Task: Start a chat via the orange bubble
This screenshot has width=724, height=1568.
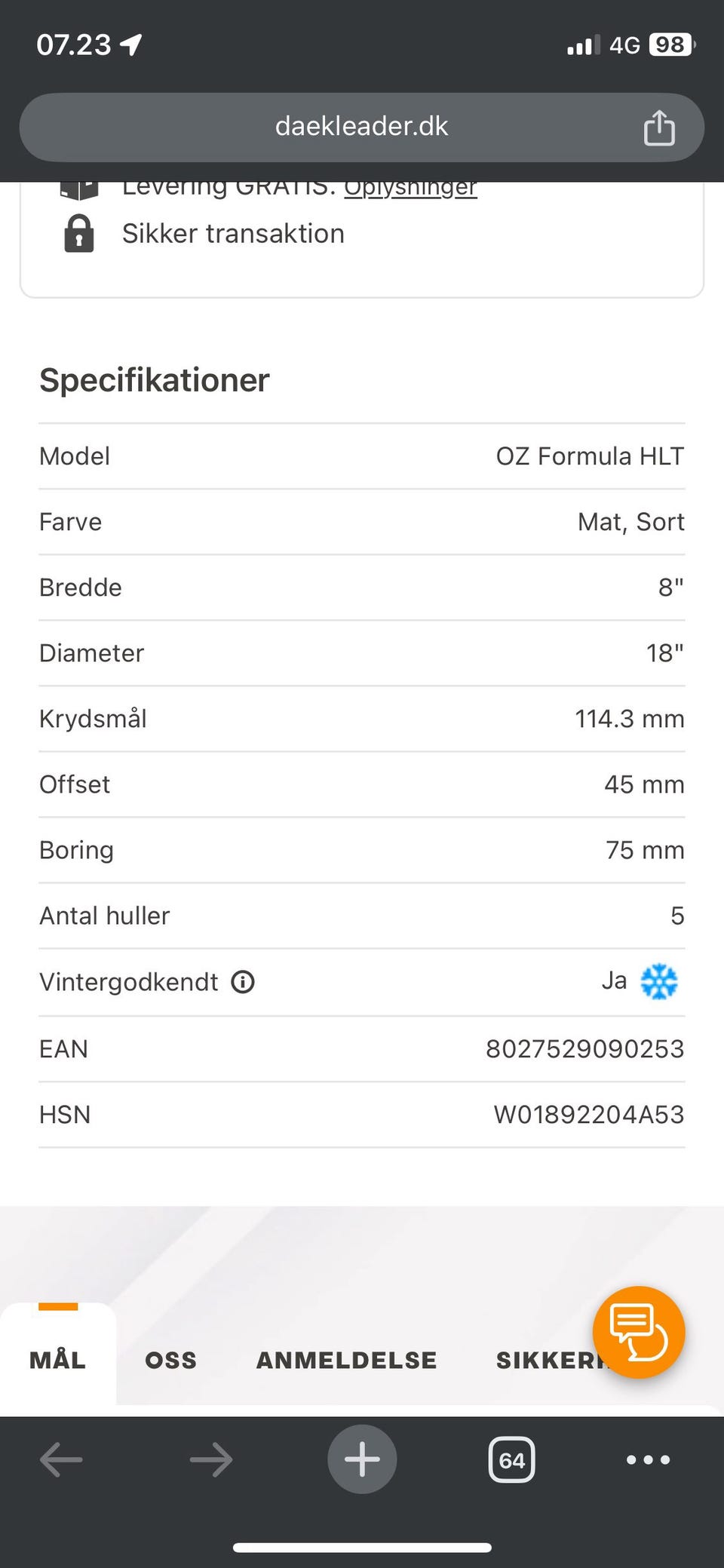Action: (639, 1332)
